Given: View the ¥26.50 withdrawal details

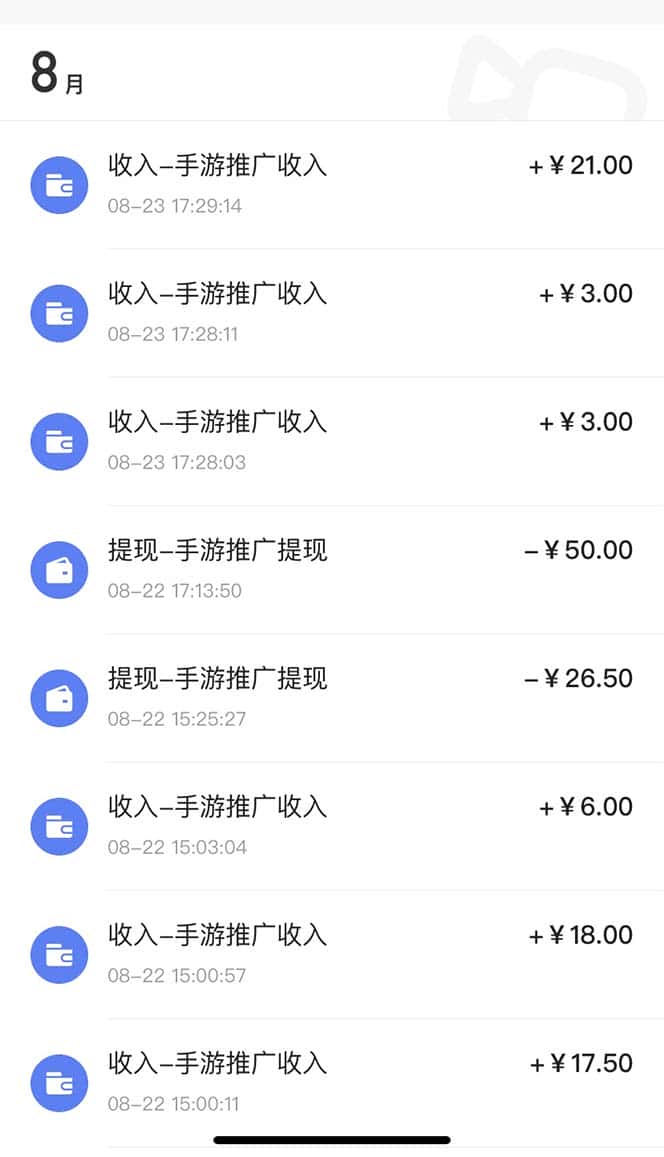Looking at the screenshot, I should pos(330,697).
